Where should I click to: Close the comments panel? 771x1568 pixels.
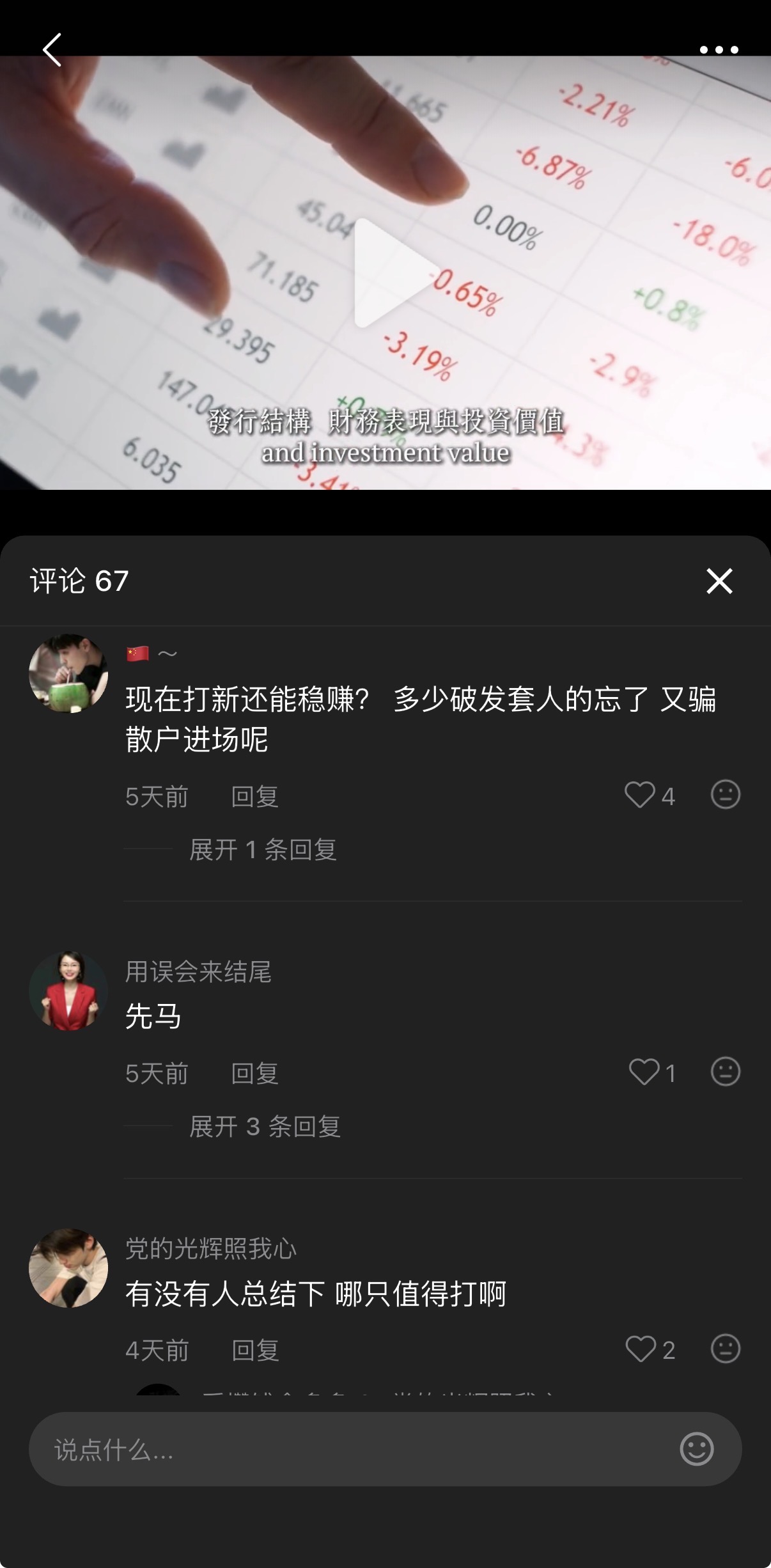pos(719,581)
